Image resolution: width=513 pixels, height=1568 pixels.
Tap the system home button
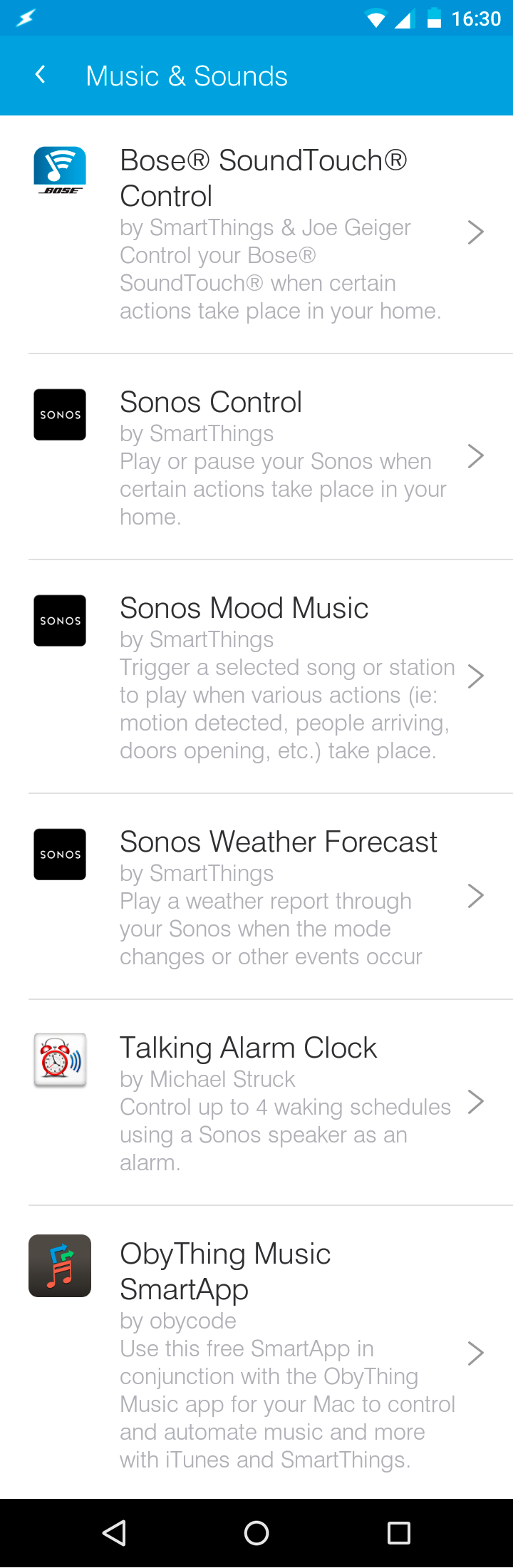coord(256,1532)
